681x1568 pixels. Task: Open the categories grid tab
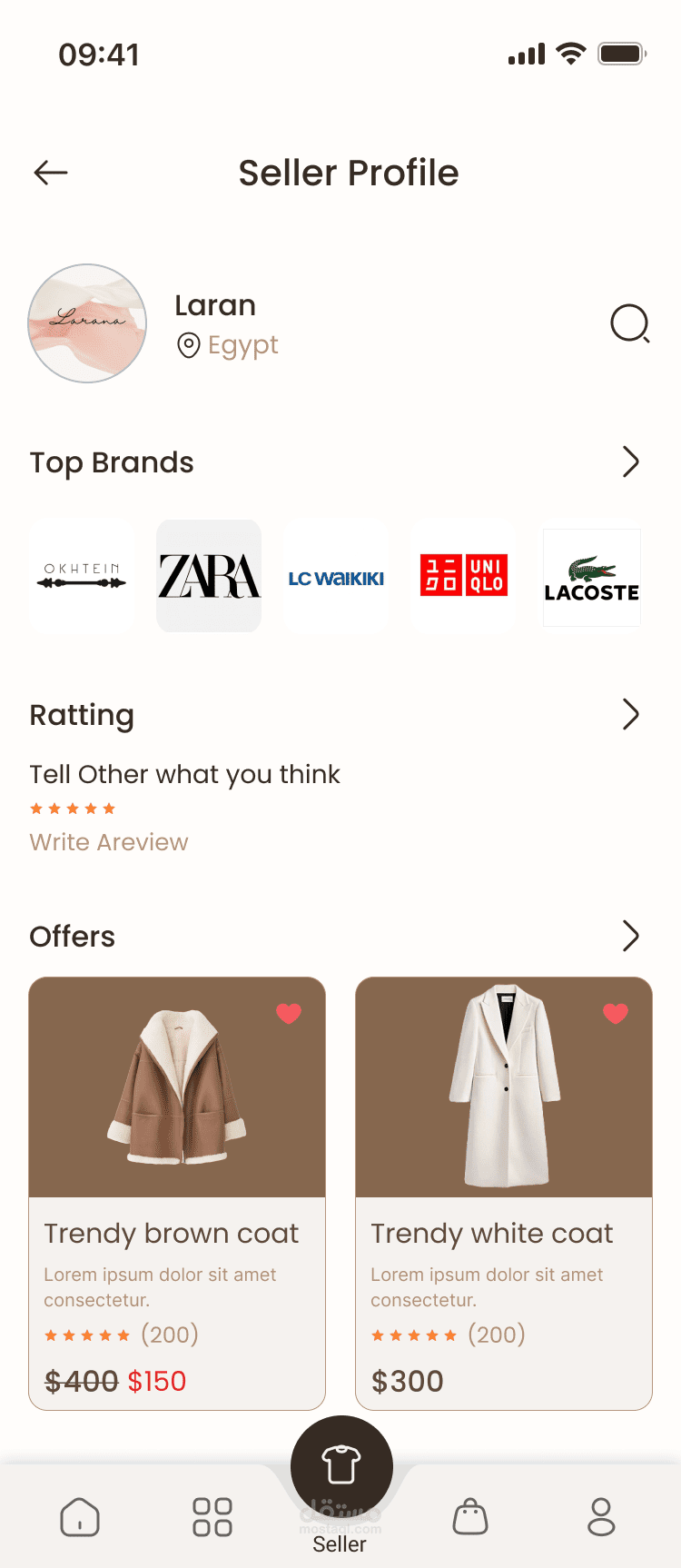[x=212, y=1517]
